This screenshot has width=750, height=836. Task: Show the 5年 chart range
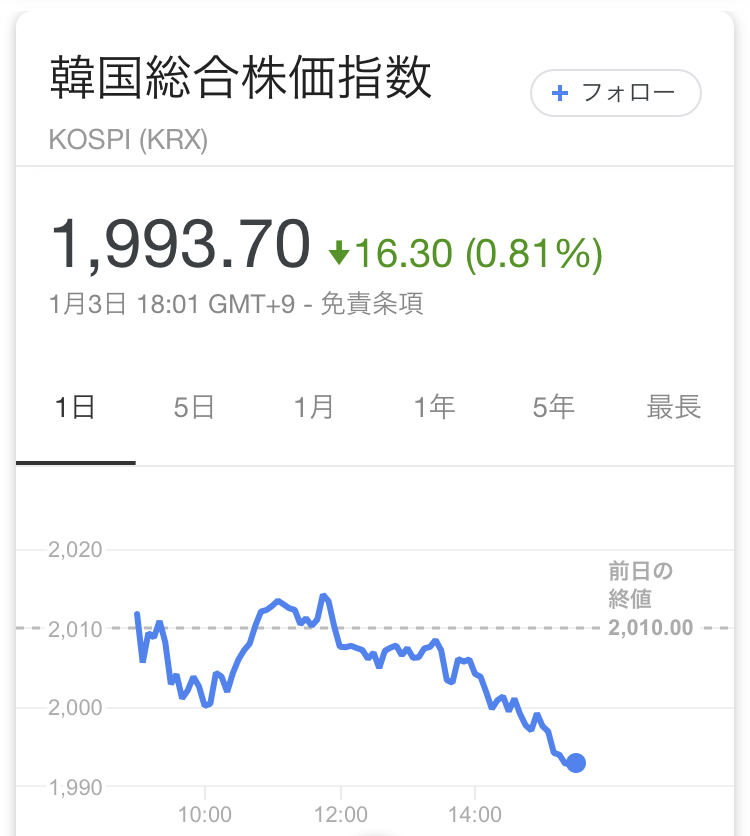[553, 407]
